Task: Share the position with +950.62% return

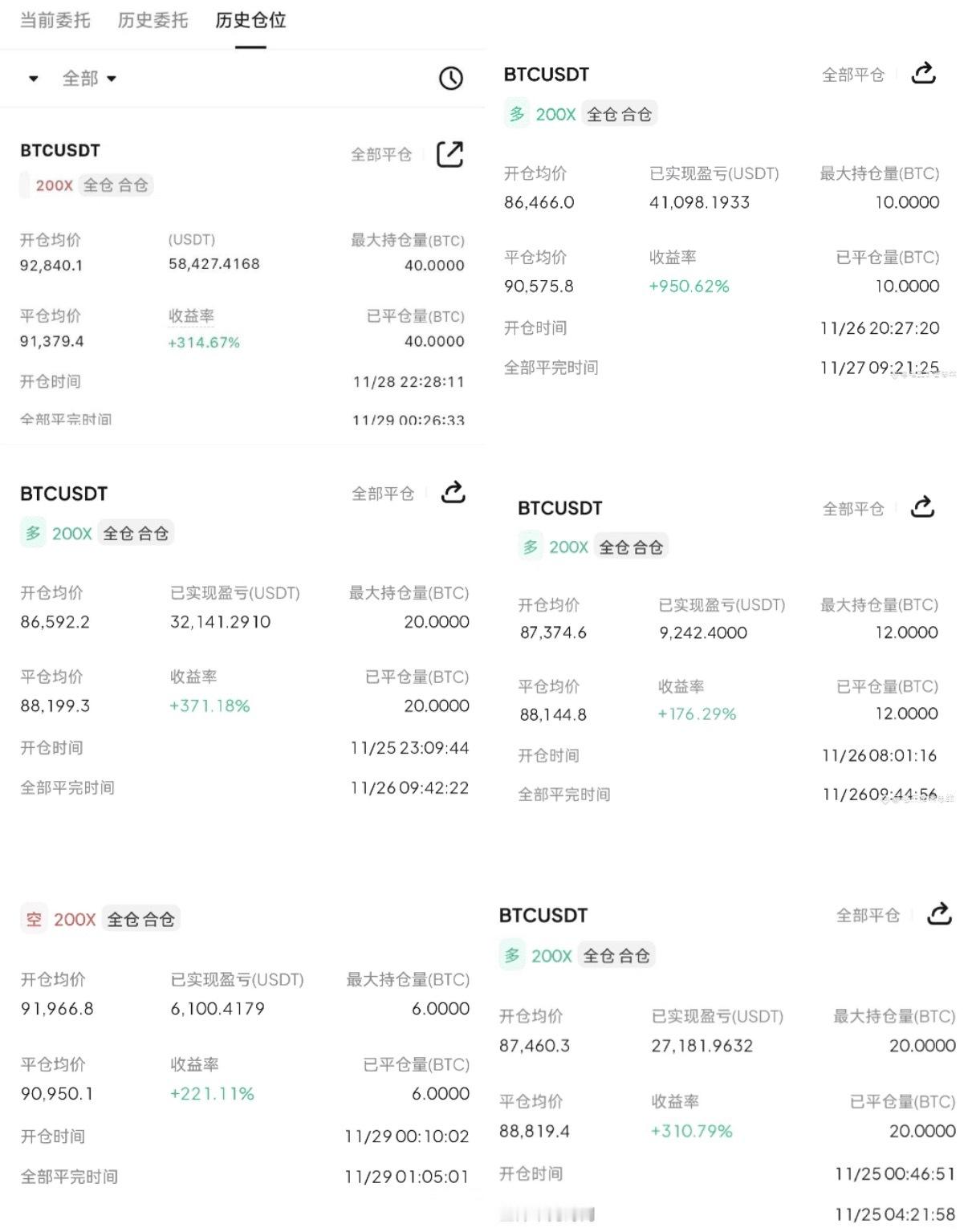Action: coord(923,72)
